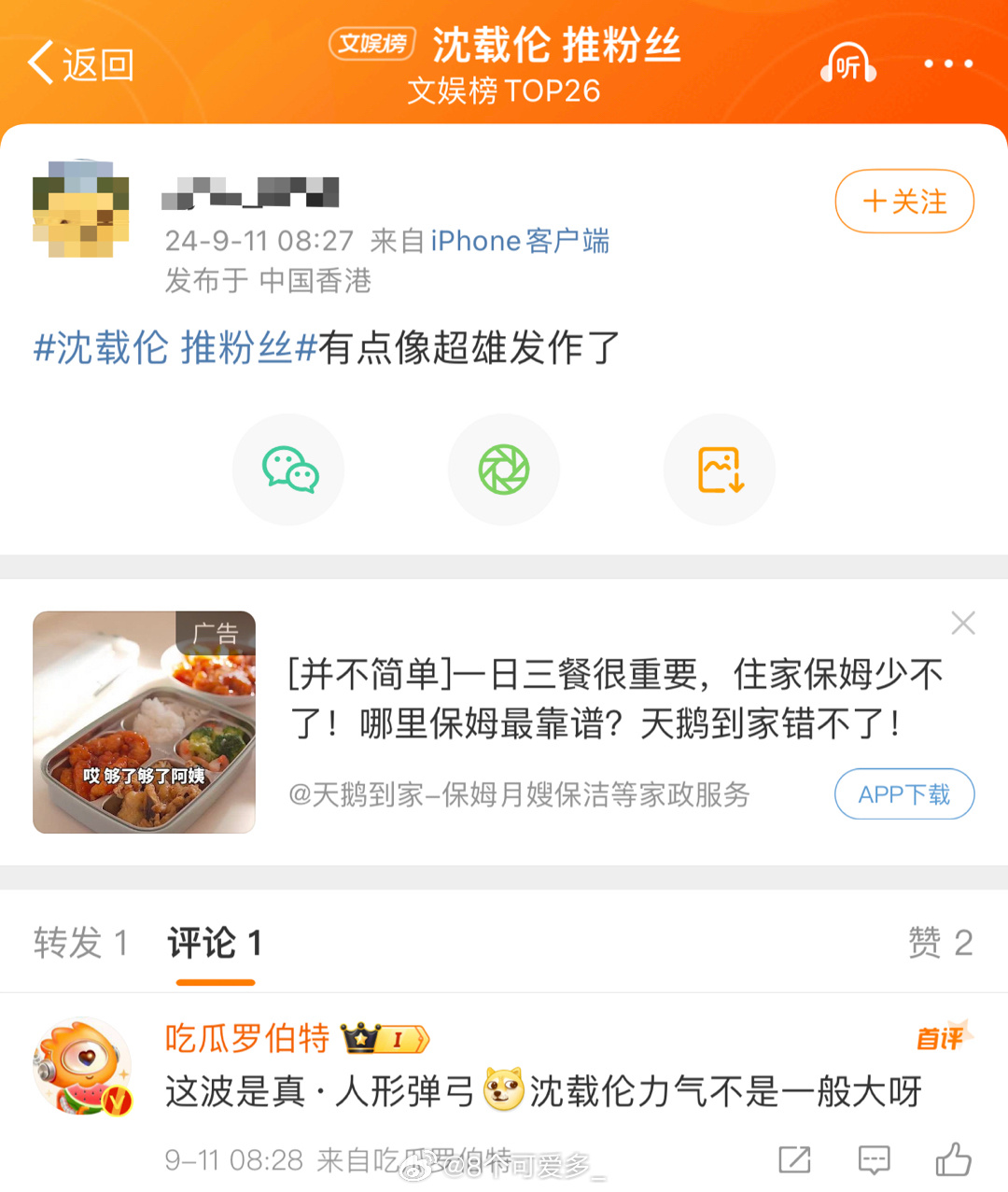Dismiss the 天鹅到家 ad
Image resolution: width=1008 pixels, height=1192 pixels.
point(963,623)
